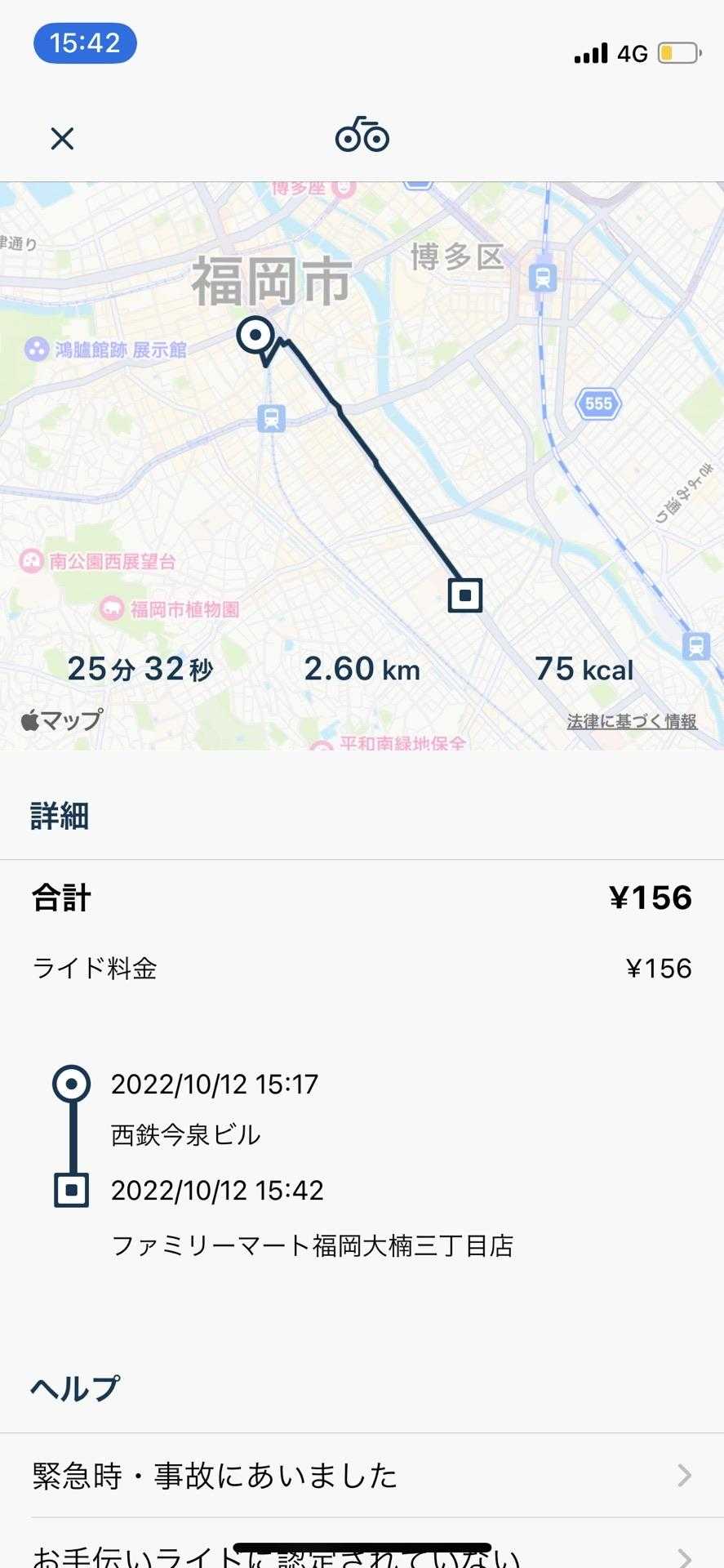The width and height of the screenshot is (724, 1568).
Task: Open the 法律に基づく情報 link on the map
Action: 632,721
